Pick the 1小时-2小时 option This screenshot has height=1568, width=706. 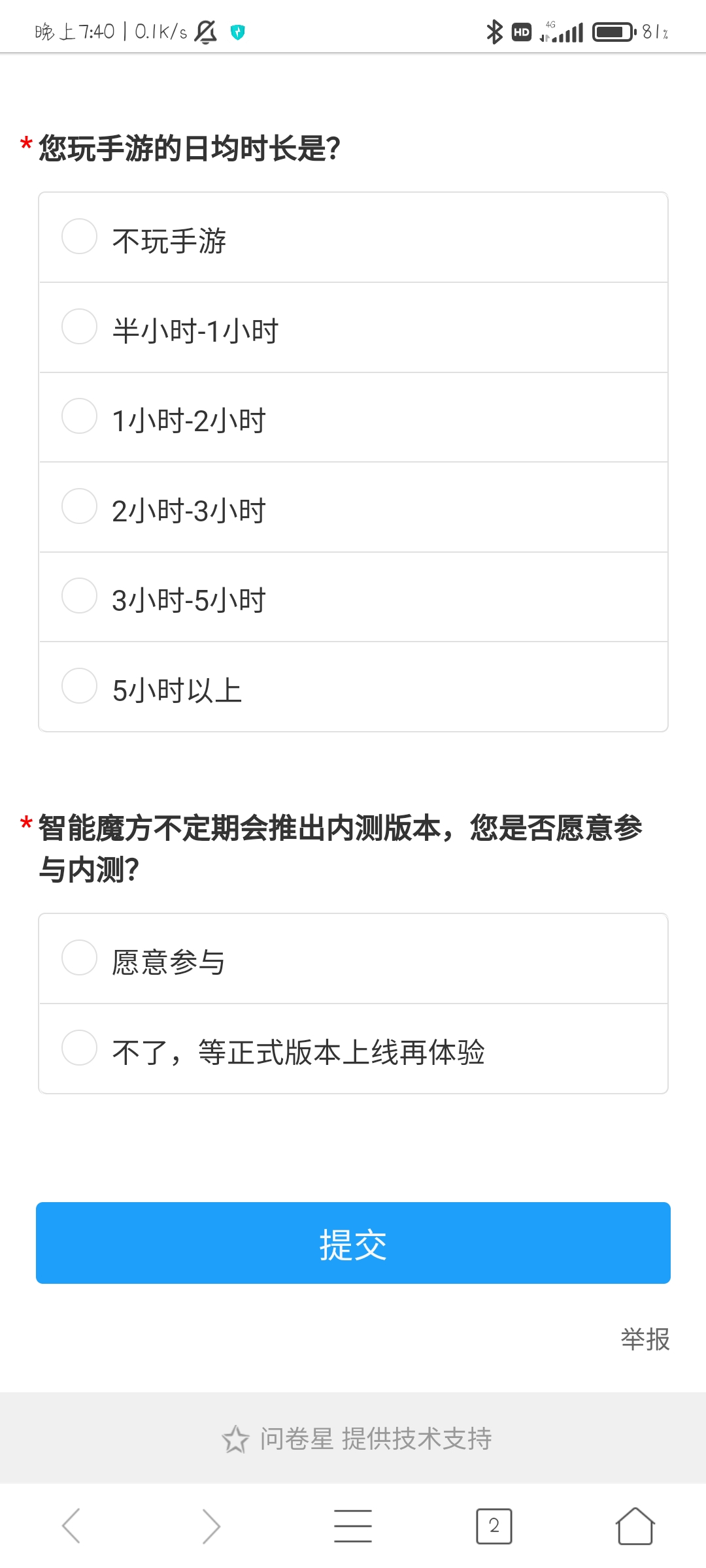point(353,417)
